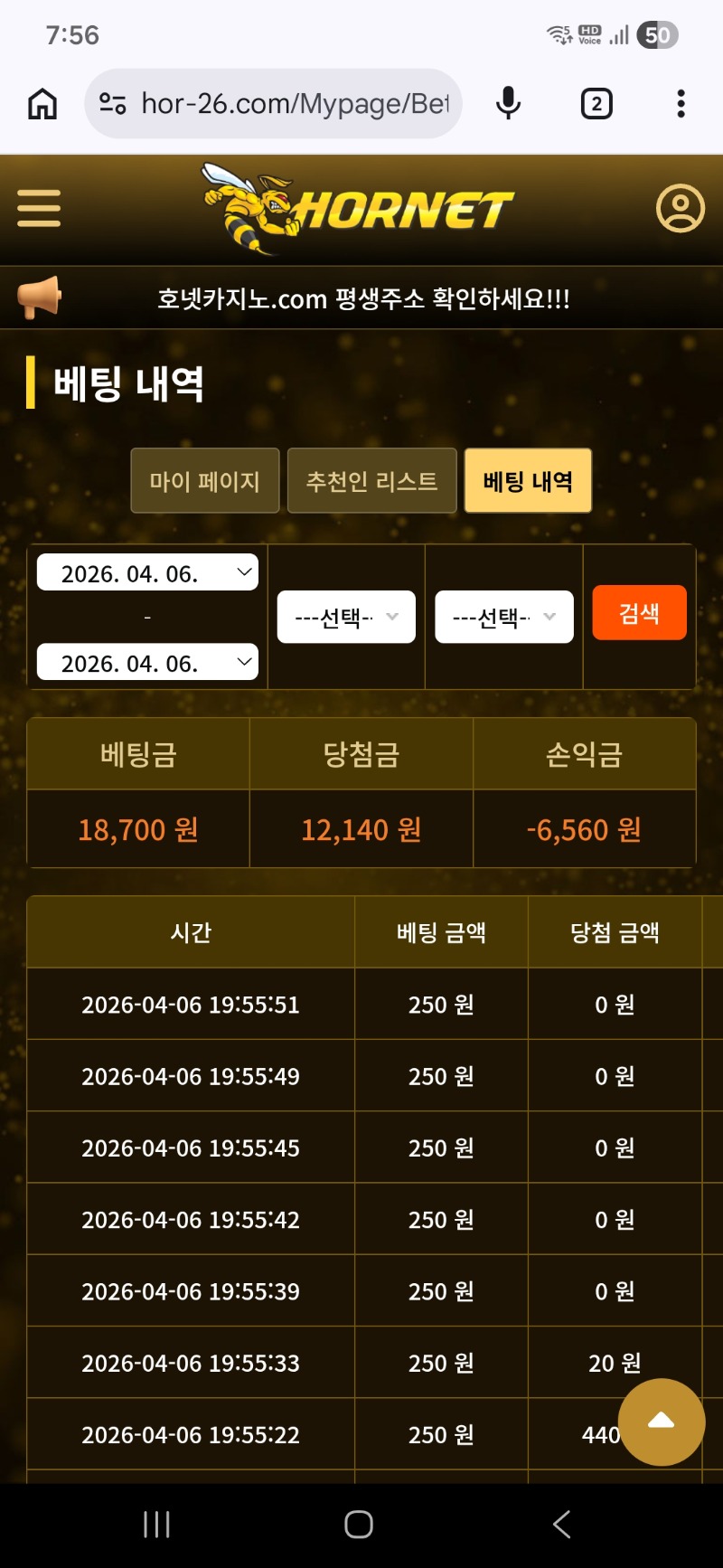Image resolution: width=723 pixels, height=1568 pixels.
Task: Switch to the 추천인 리스트 tab
Action: (x=371, y=481)
